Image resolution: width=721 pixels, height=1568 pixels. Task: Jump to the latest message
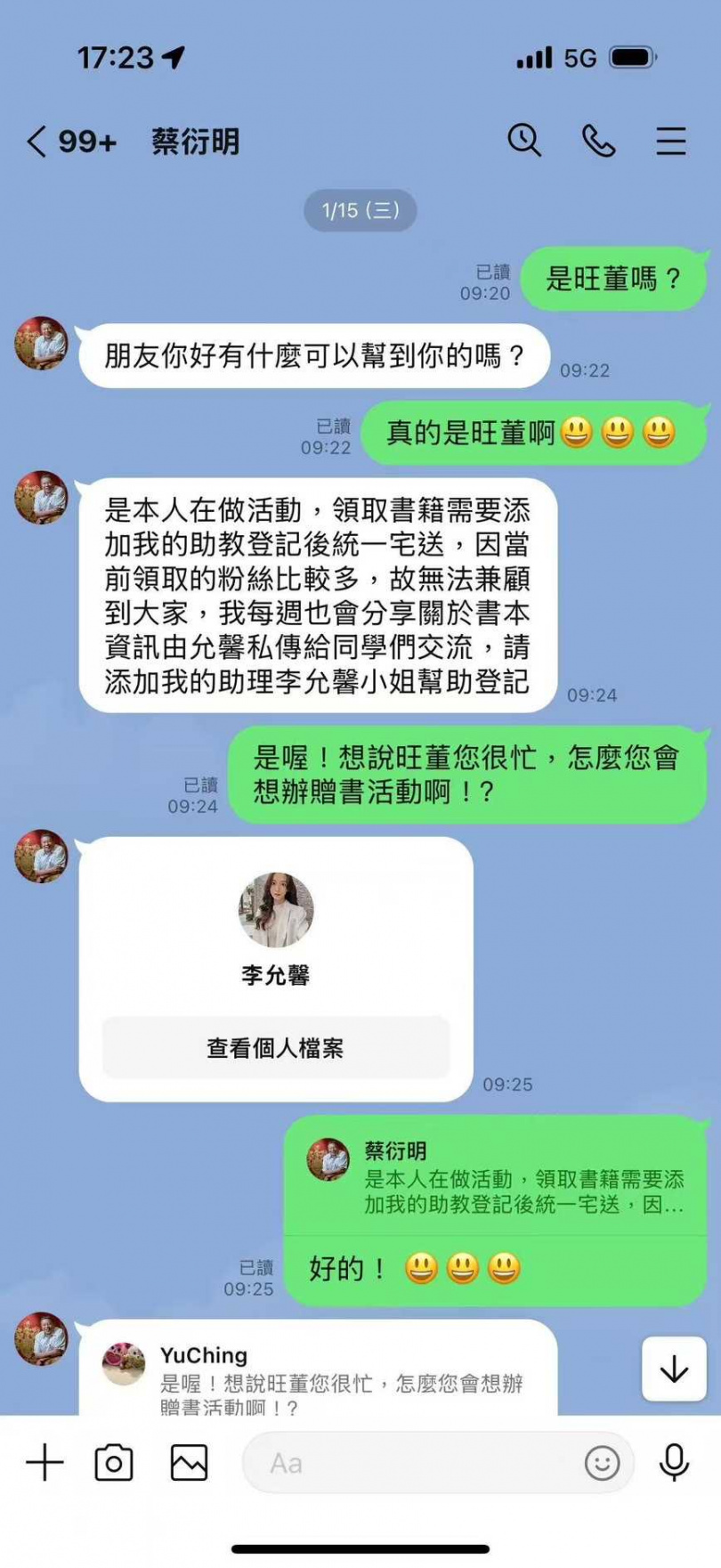point(674,1369)
